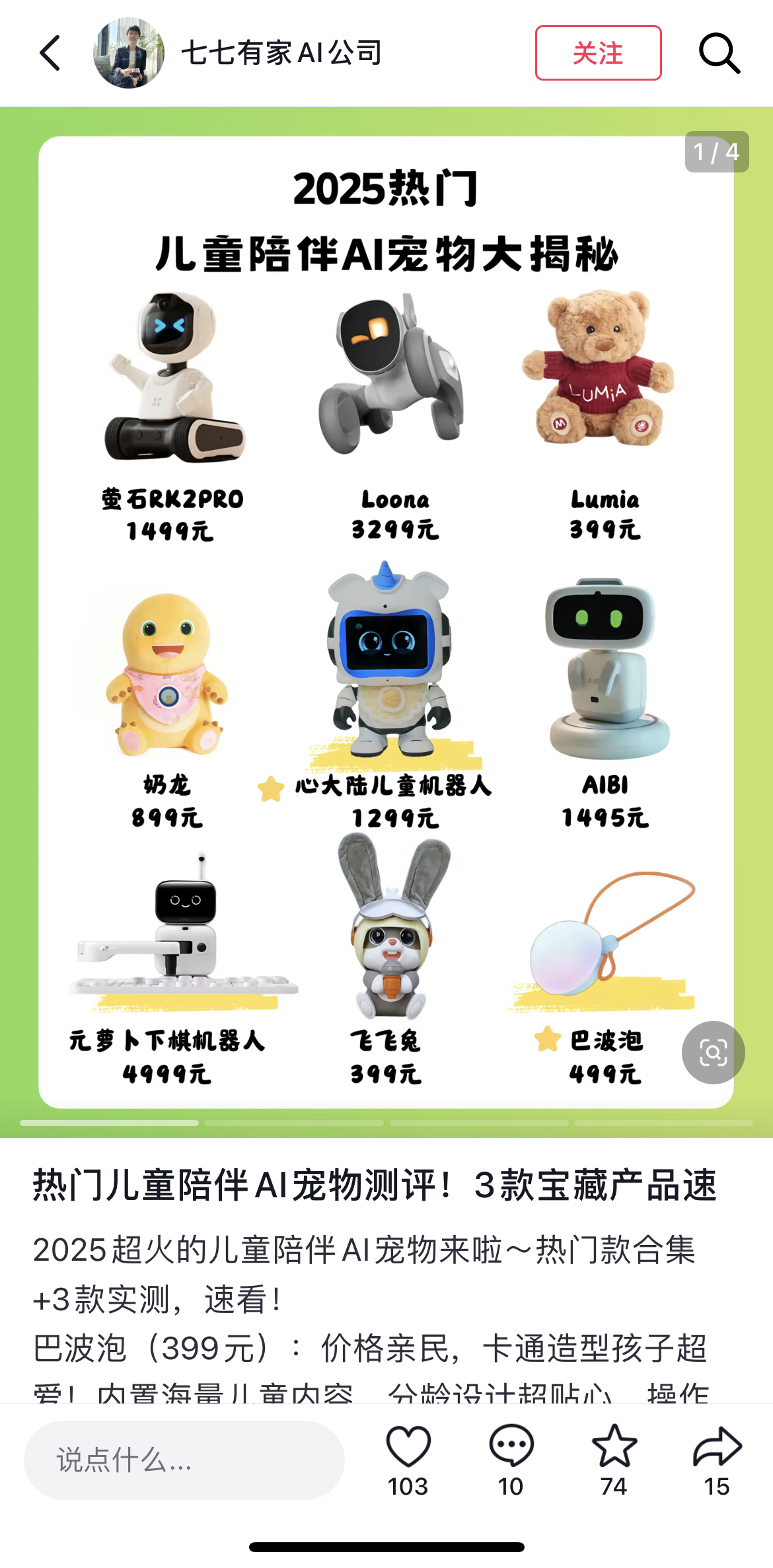Open the AI pets post image
773x1568 pixels.
(386, 621)
